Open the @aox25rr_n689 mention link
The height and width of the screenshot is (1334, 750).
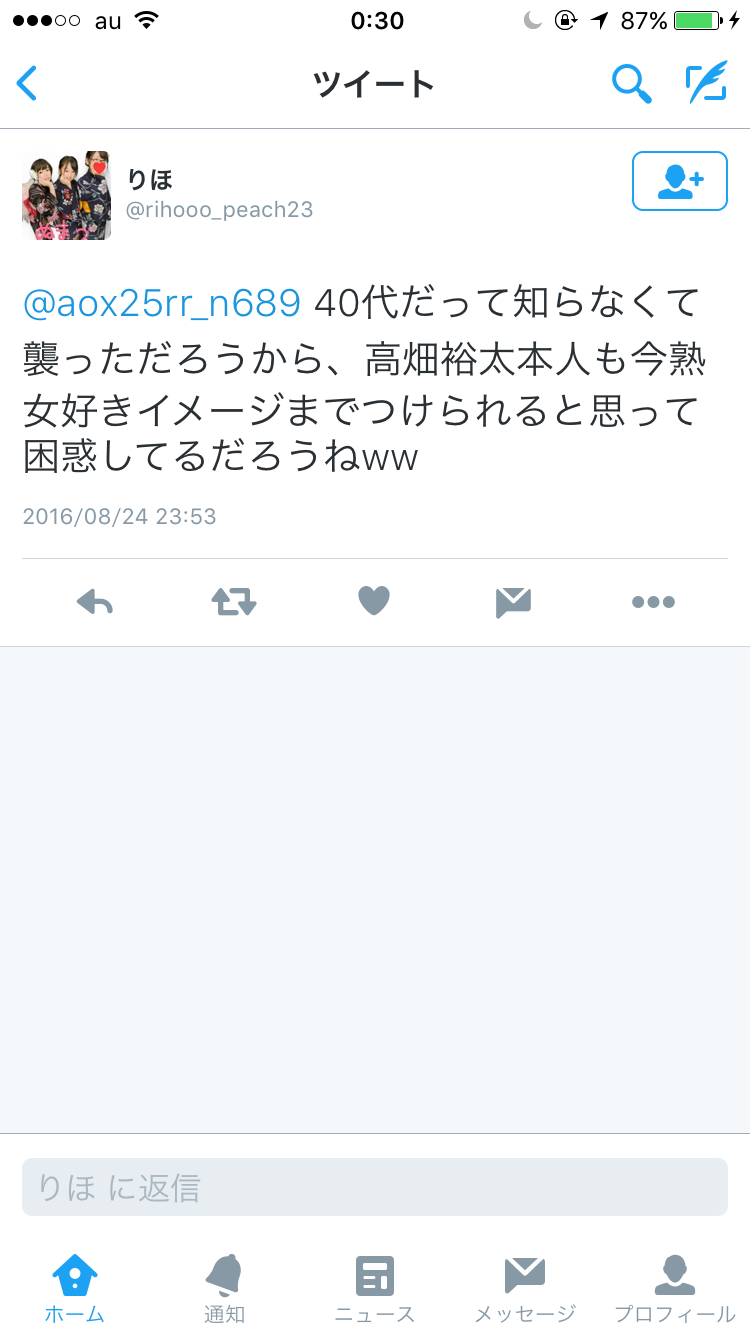click(x=161, y=303)
